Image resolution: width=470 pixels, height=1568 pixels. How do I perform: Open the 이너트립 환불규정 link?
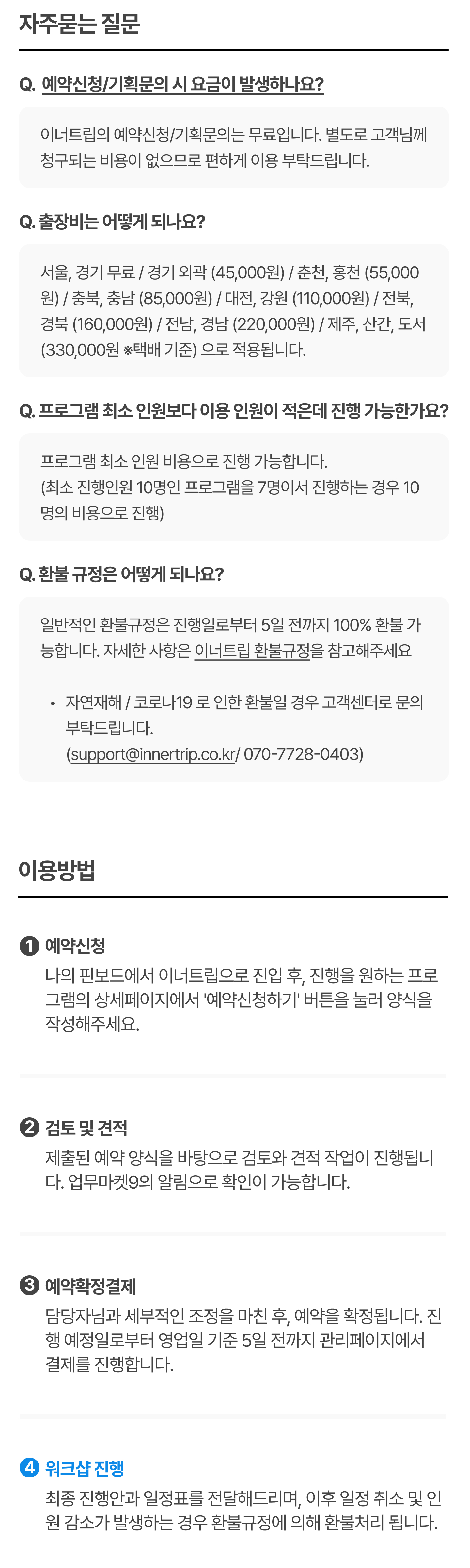pos(252,651)
